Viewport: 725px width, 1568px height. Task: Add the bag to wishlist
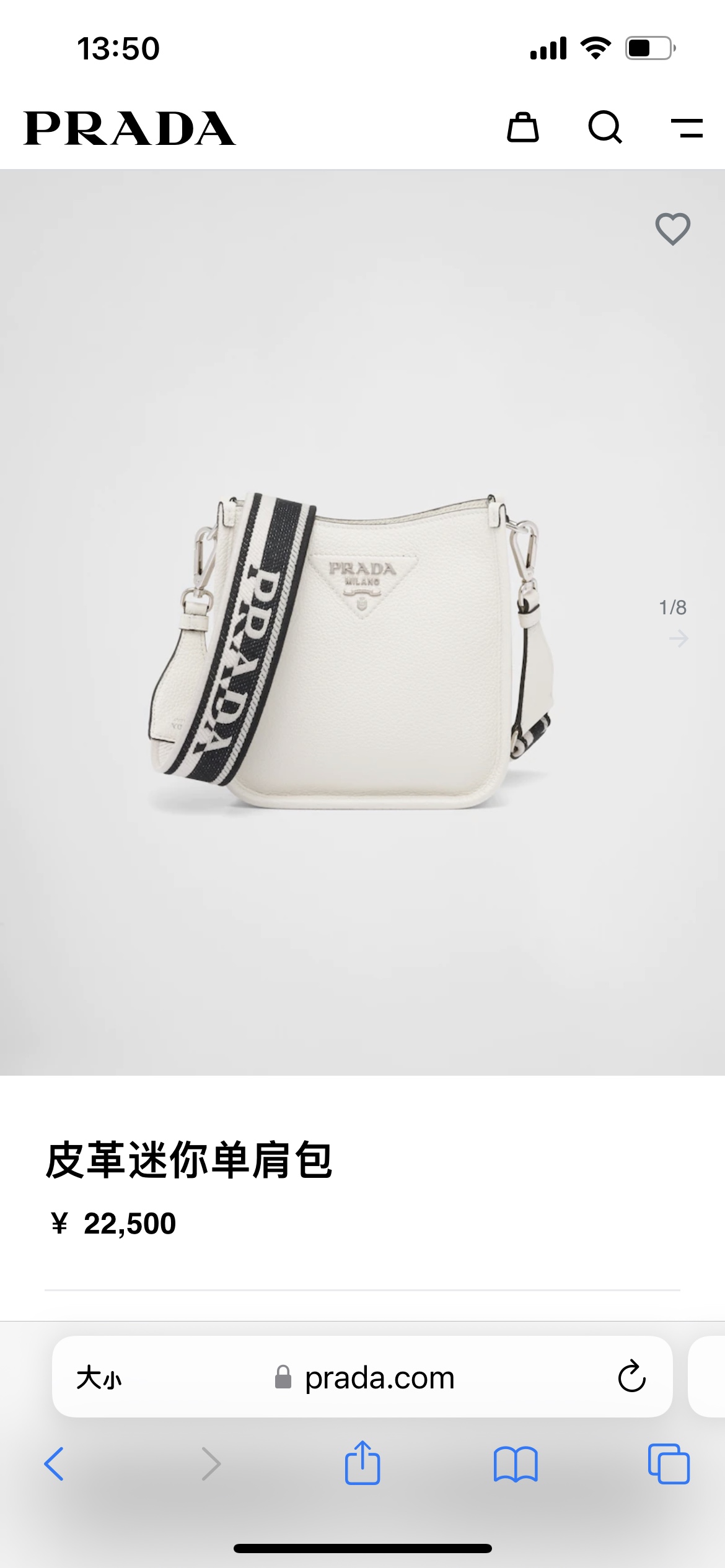pos(672,229)
